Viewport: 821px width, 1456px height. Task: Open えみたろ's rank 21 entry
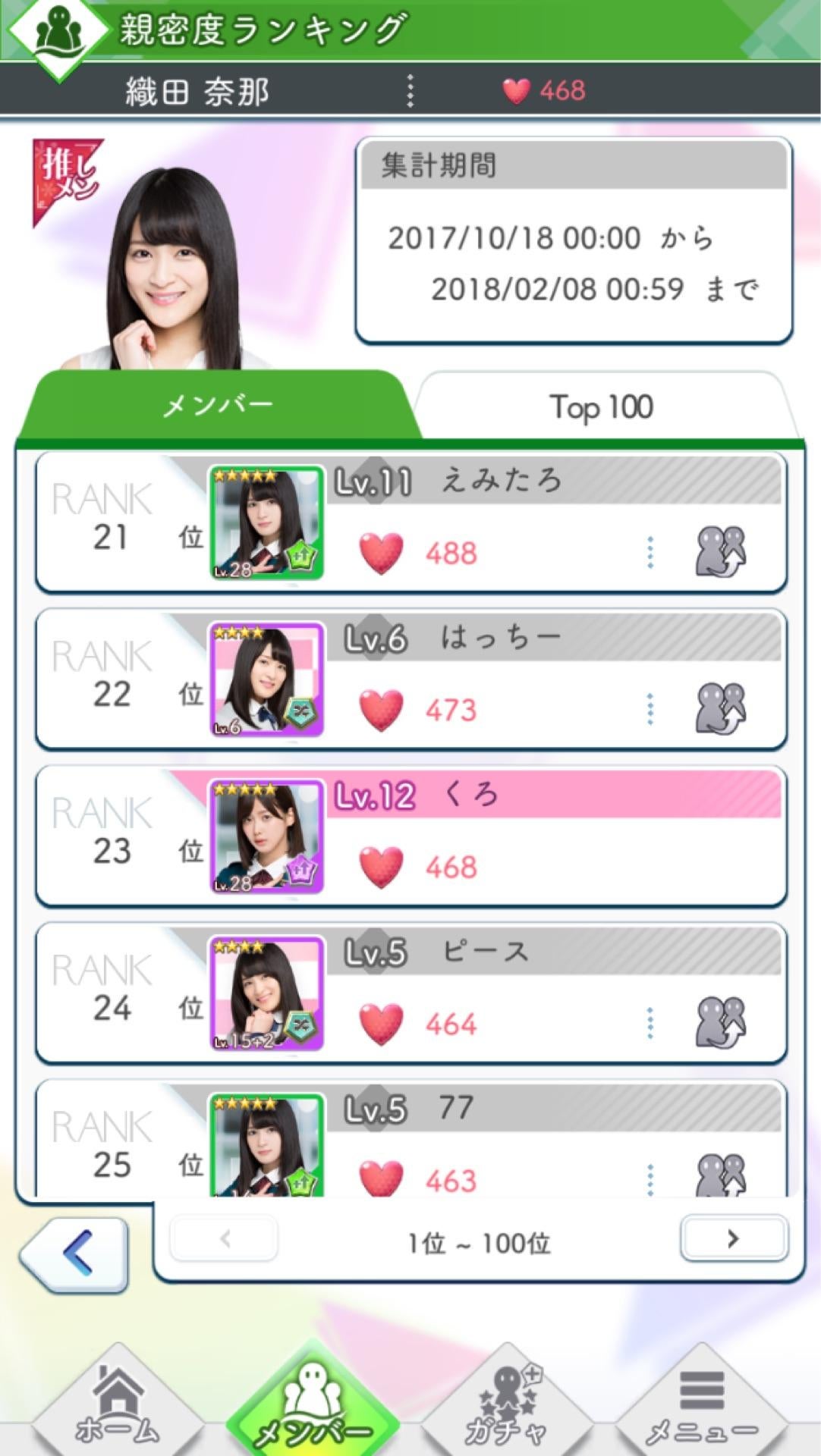pyautogui.click(x=410, y=523)
